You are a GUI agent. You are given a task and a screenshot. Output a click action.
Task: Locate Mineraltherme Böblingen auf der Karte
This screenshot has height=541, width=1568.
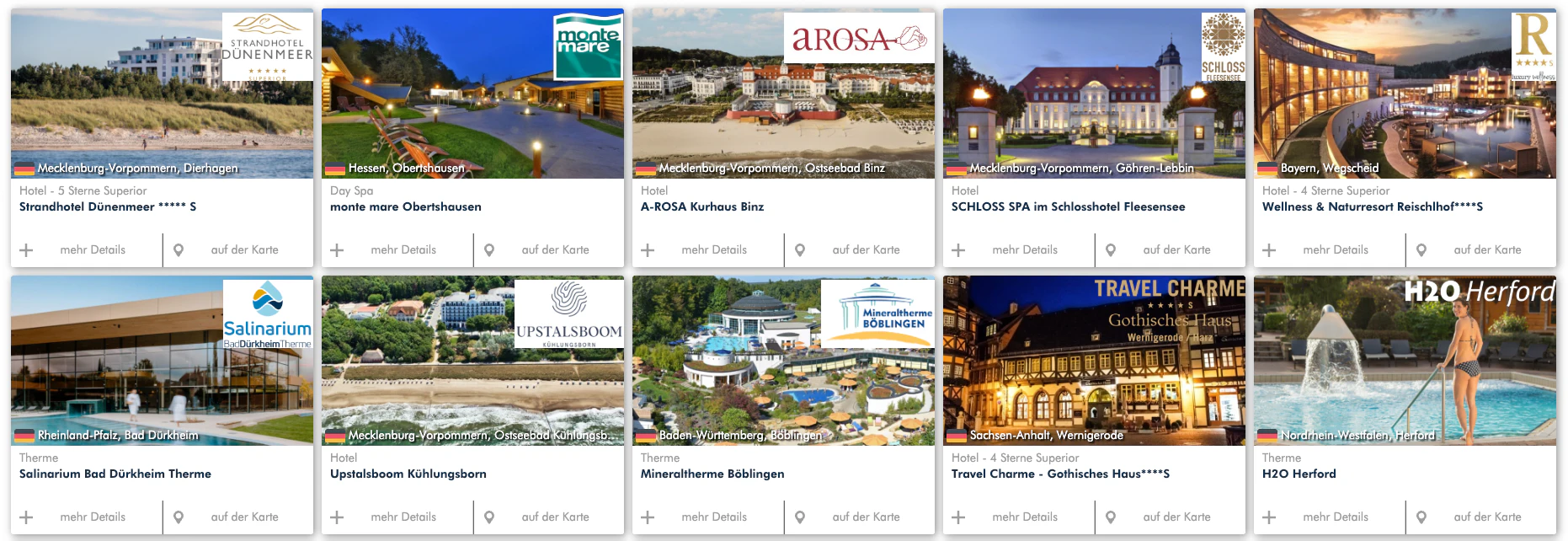click(x=866, y=517)
